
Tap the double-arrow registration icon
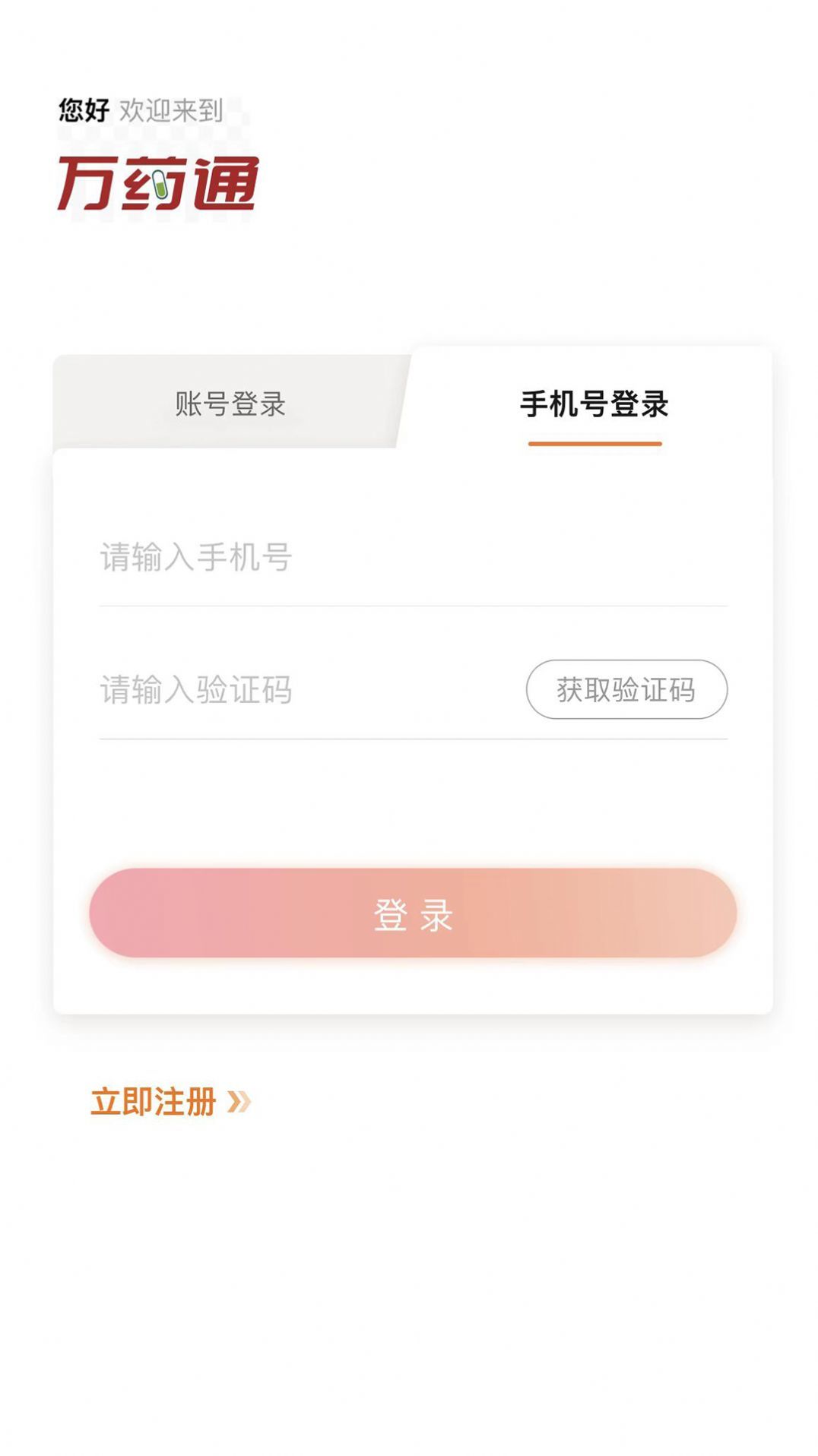point(240,1100)
